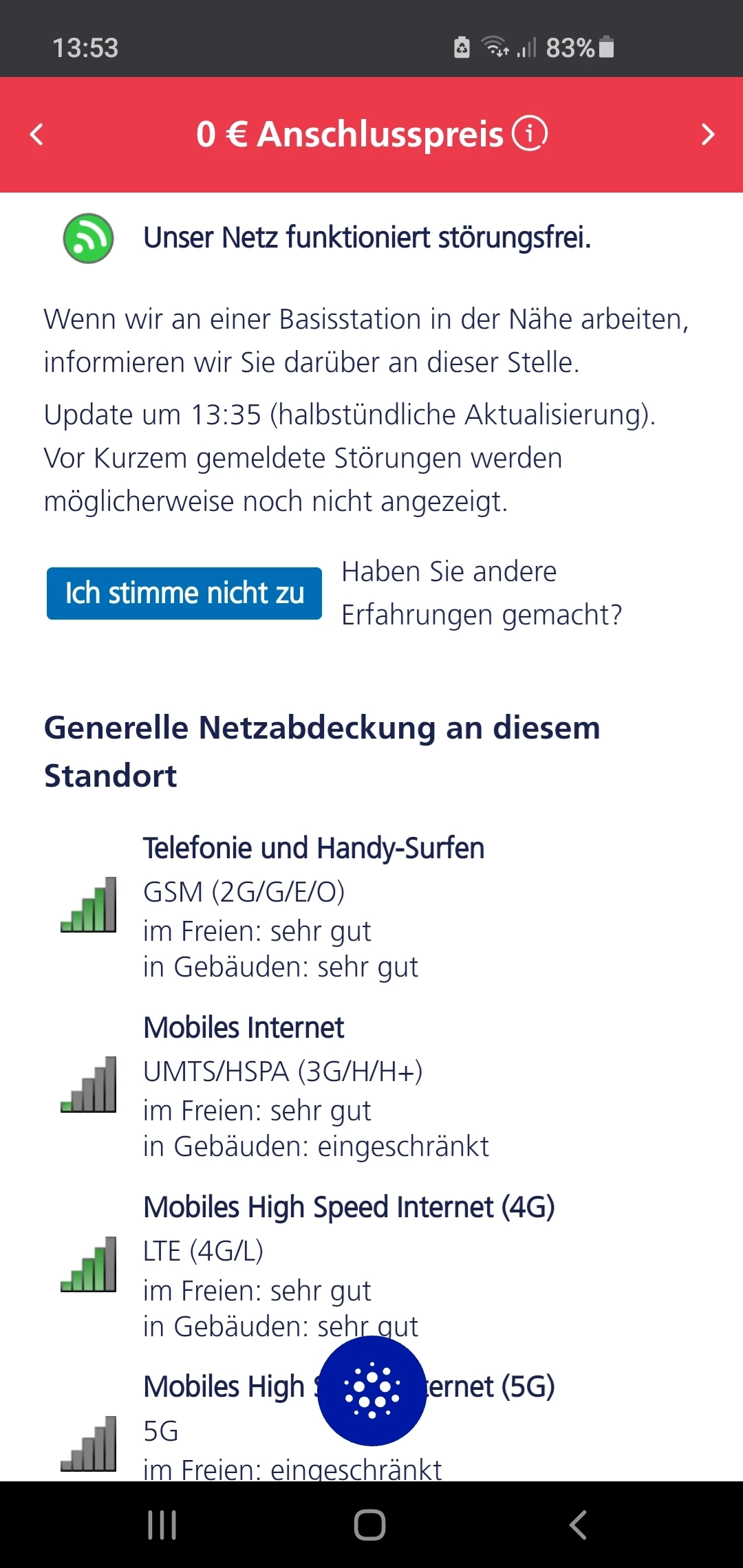This screenshot has width=743, height=1568.
Task: Tap the 'Ich stimme nicht zu' button
Action: pyautogui.click(x=184, y=594)
